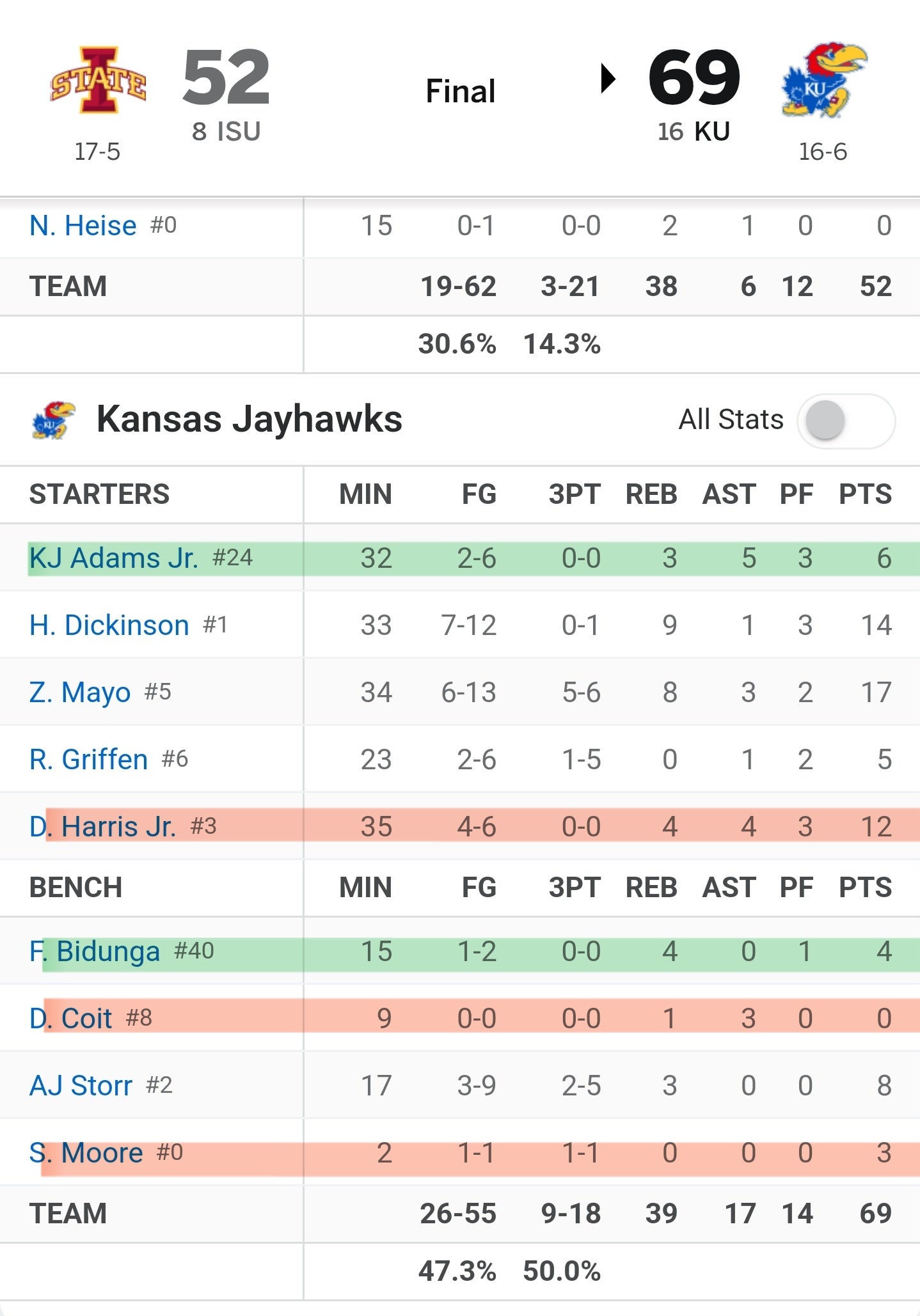Open D. Harris Jr. player details
Image resolution: width=920 pixels, height=1316 pixels.
(x=102, y=827)
